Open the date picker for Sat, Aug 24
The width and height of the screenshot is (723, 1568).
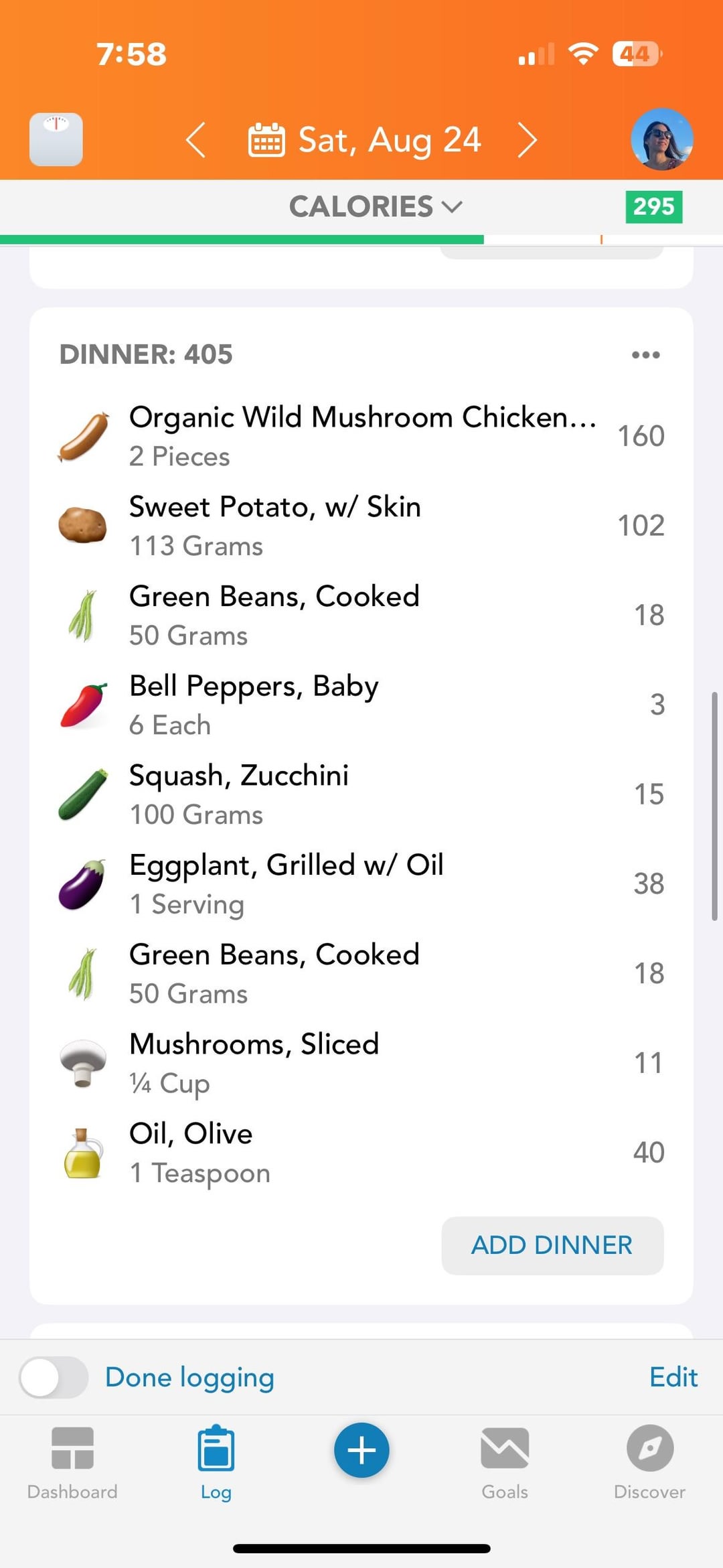(x=364, y=140)
